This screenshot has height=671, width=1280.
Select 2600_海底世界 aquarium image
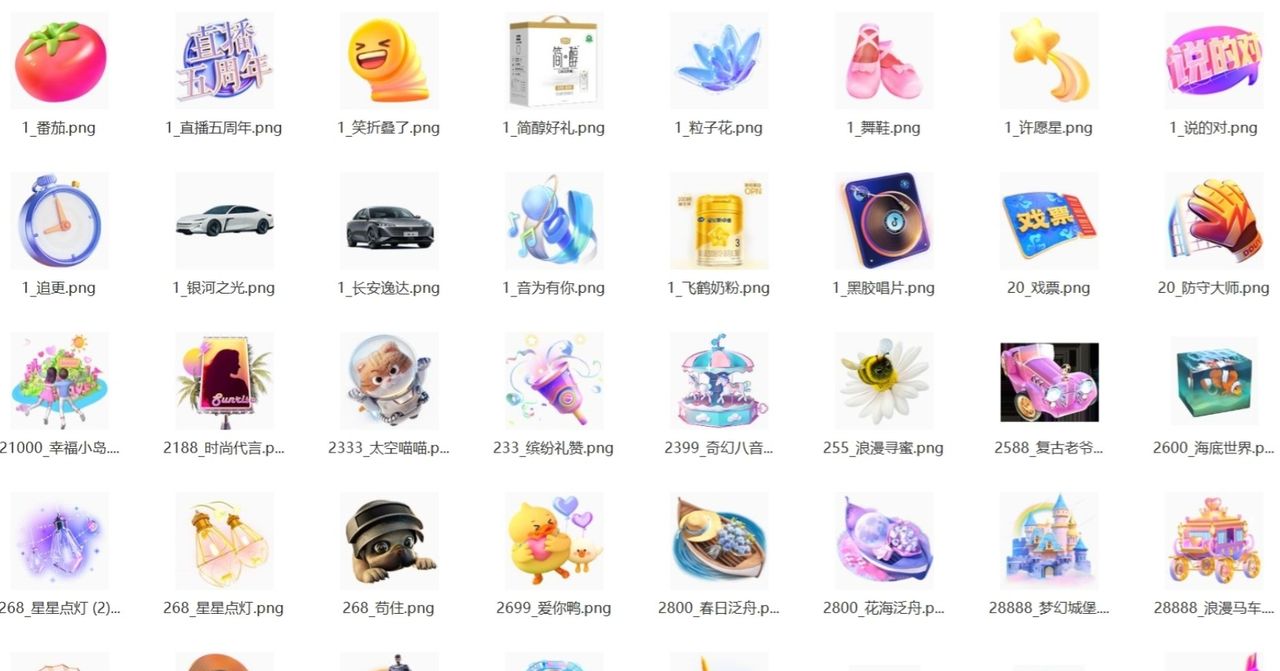[1213, 382]
